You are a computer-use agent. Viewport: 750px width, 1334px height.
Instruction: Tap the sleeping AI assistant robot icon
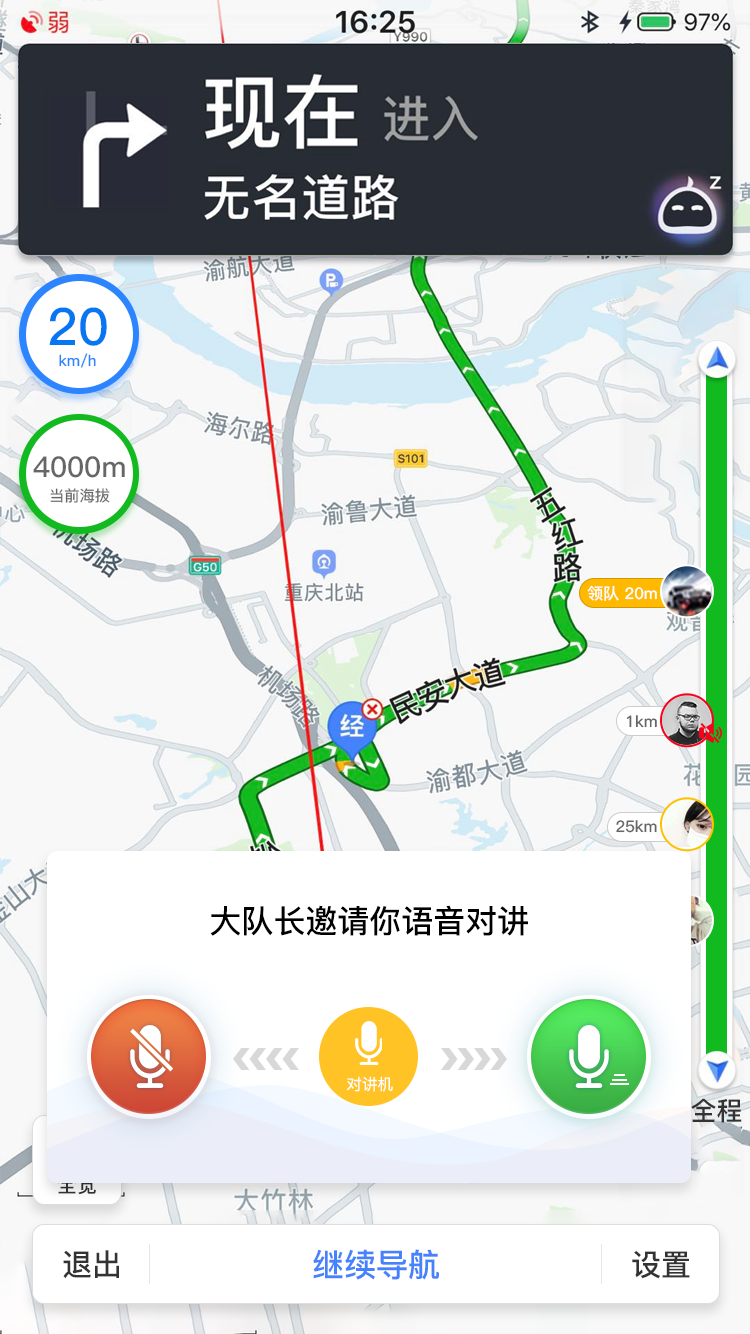(x=688, y=203)
